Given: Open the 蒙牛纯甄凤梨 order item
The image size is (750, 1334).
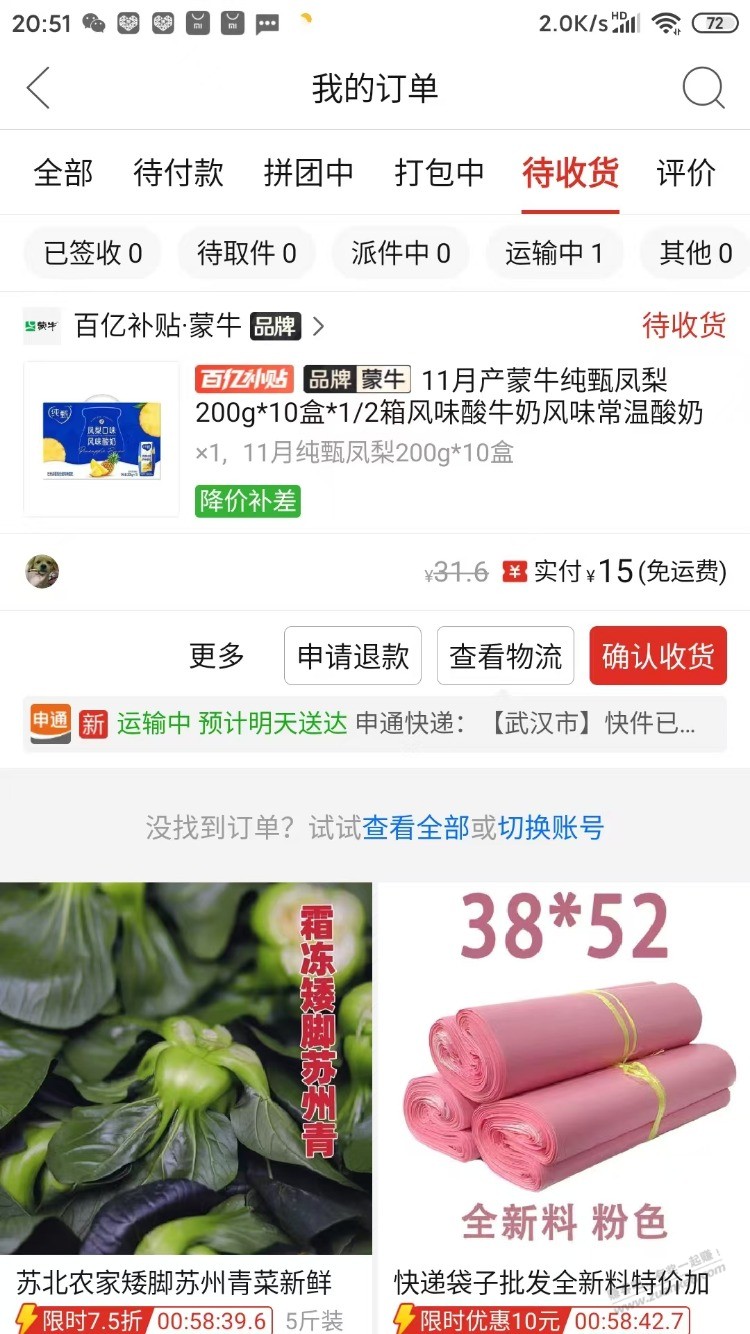Looking at the screenshot, I should coord(450,410).
